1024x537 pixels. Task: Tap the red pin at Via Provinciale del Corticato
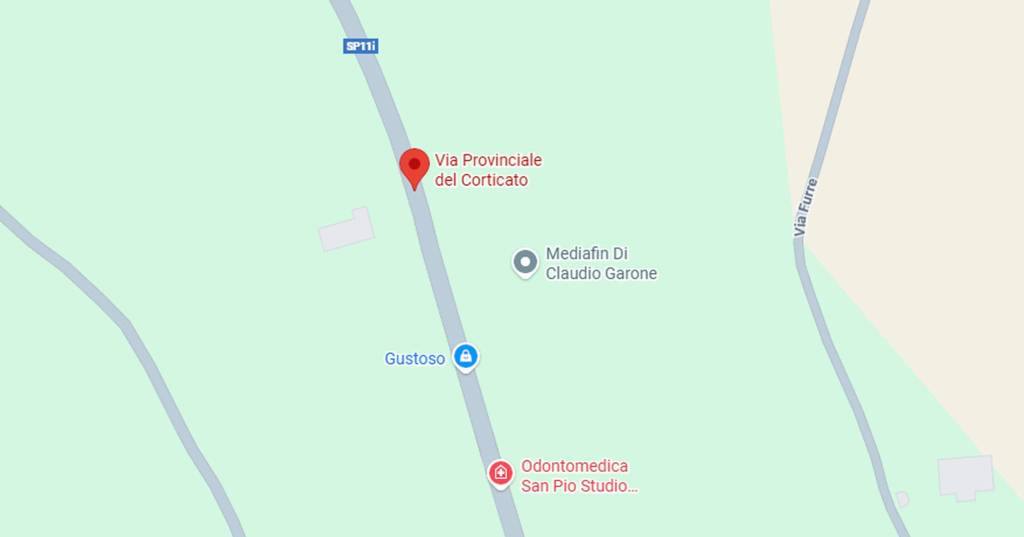[x=414, y=165]
